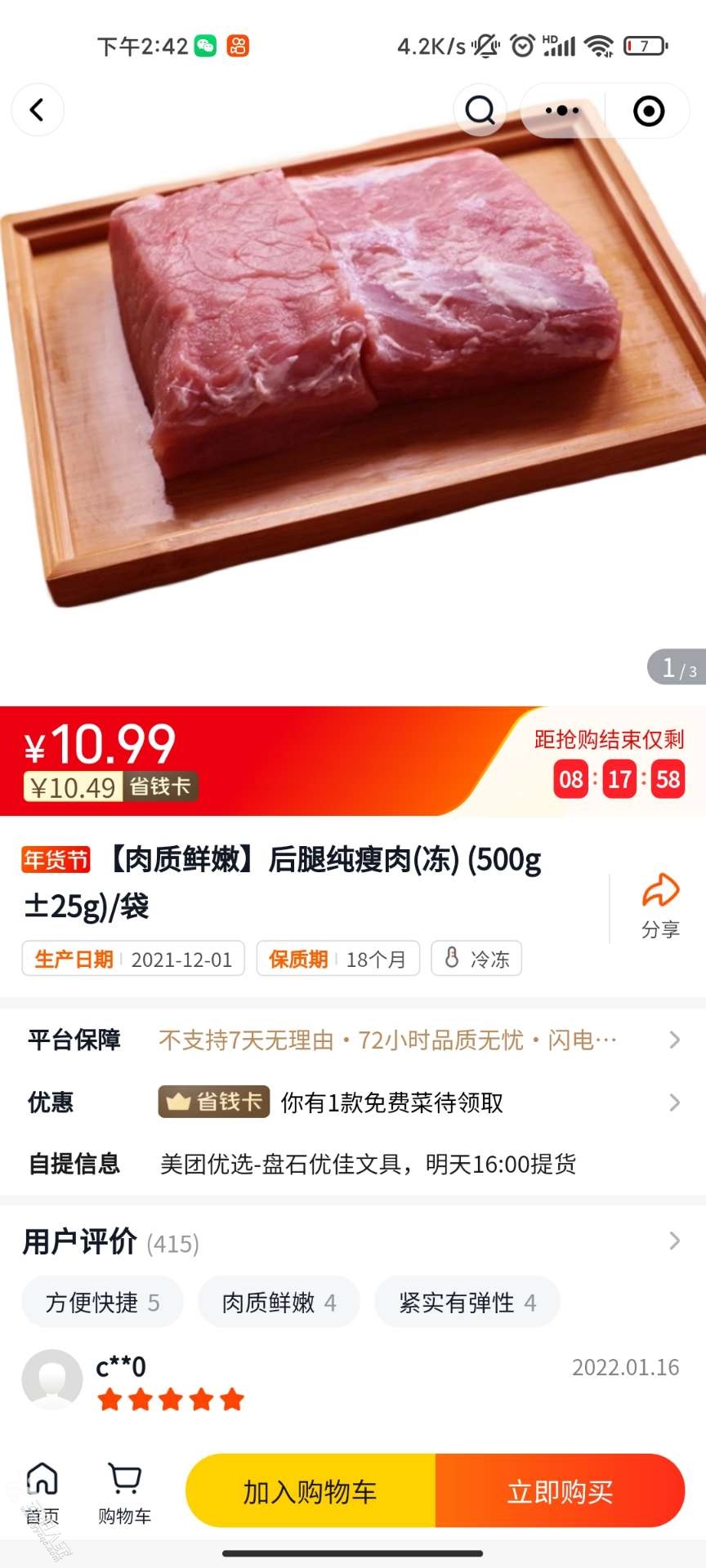706x1568 pixels.
Task: Buy now with 立即购买 button
Action: pos(560,1491)
